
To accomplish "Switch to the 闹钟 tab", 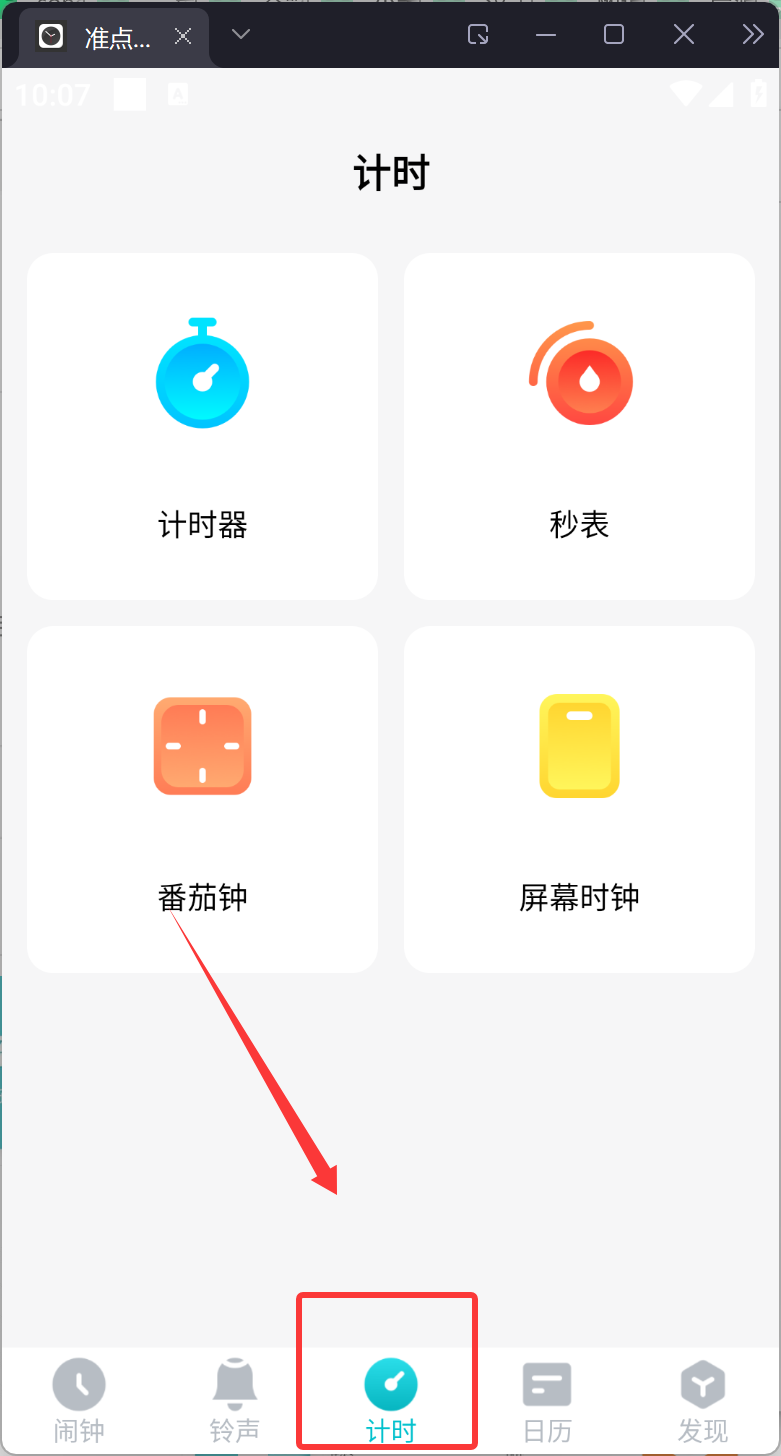I will click(x=79, y=1400).
